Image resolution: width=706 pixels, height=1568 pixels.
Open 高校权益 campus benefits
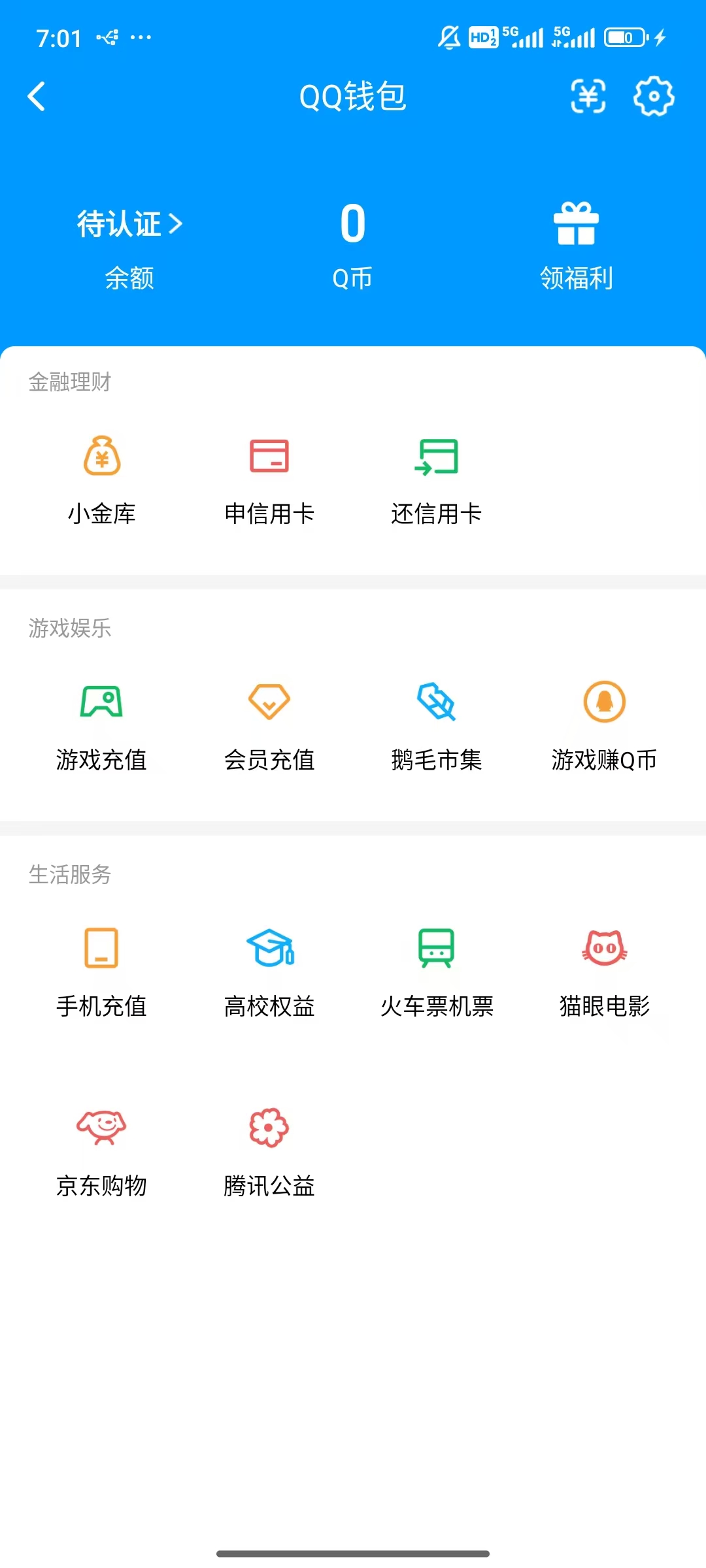pyautogui.click(x=270, y=973)
